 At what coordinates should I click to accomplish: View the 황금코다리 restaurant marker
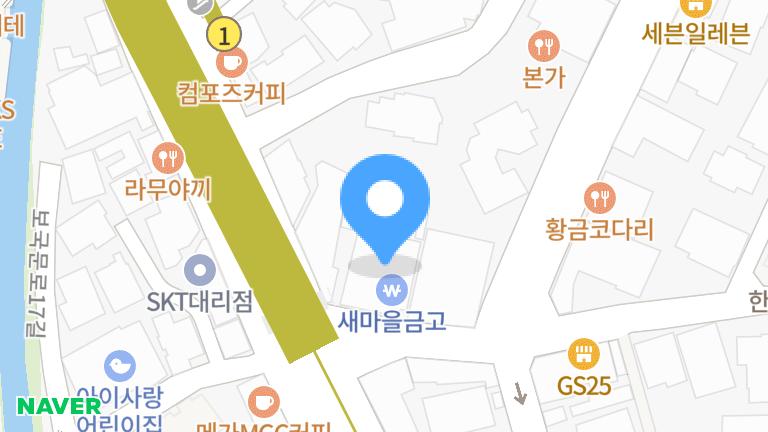[x=600, y=197]
